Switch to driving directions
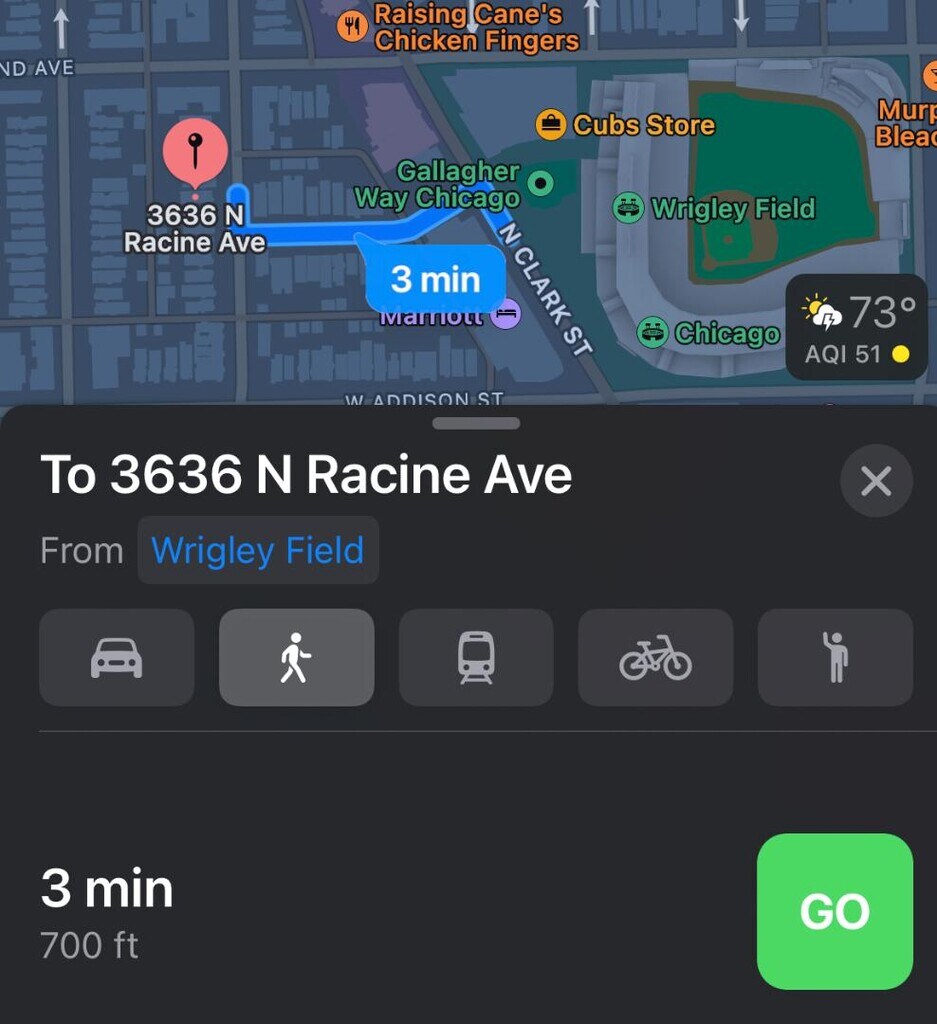The height and width of the screenshot is (1024, 937). pyautogui.click(x=117, y=657)
